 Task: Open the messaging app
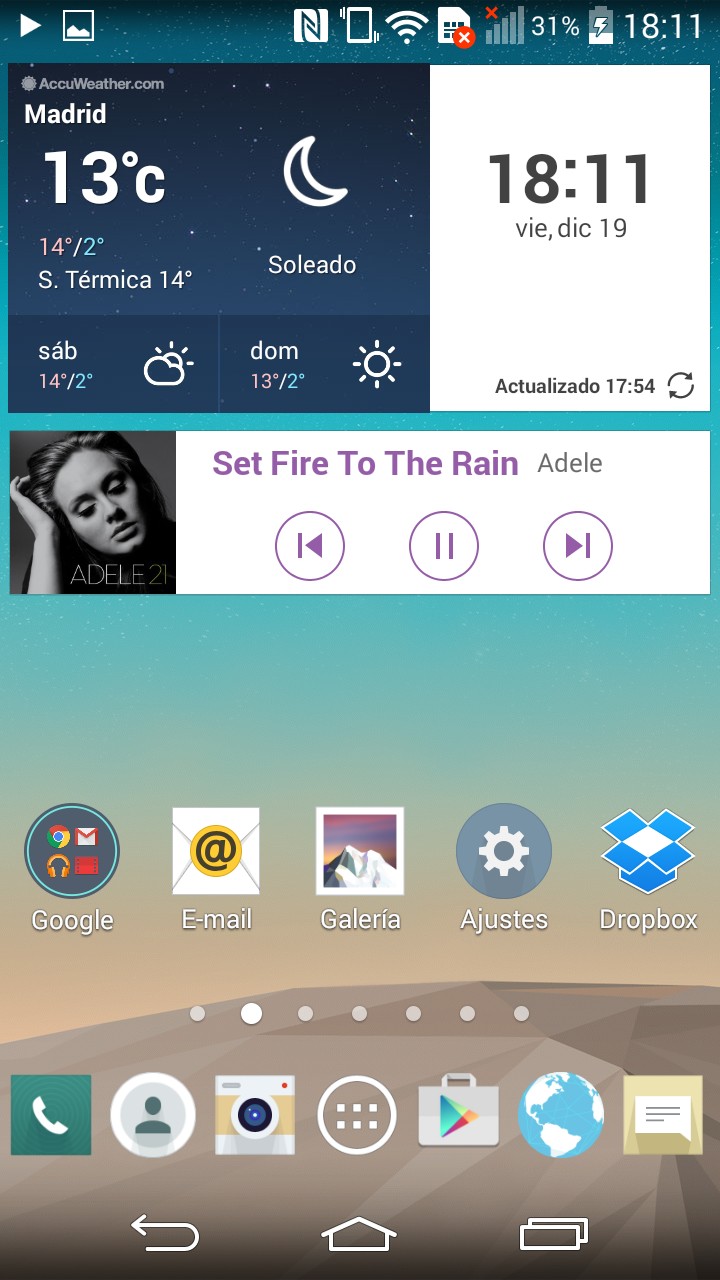click(663, 1115)
